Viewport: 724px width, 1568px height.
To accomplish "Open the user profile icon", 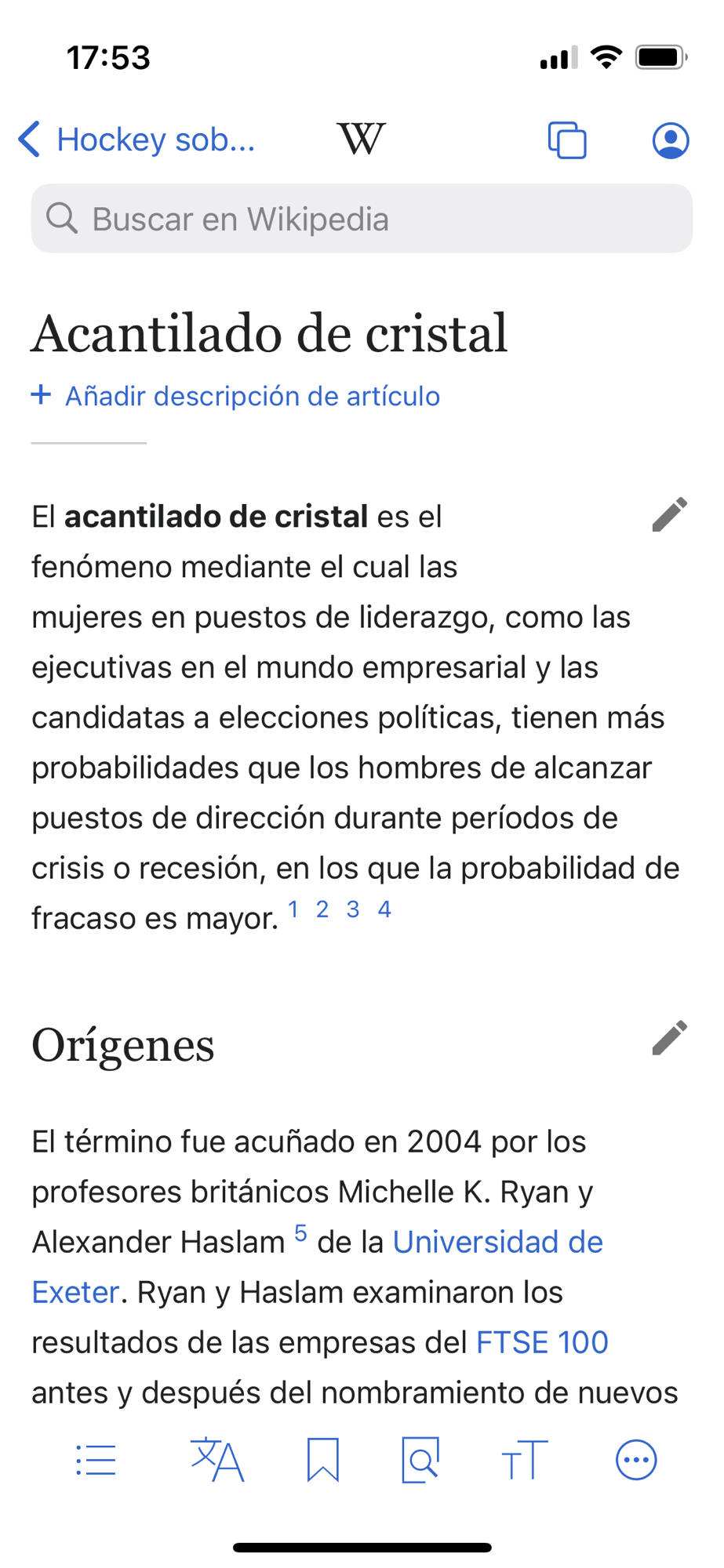I will click(x=671, y=140).
